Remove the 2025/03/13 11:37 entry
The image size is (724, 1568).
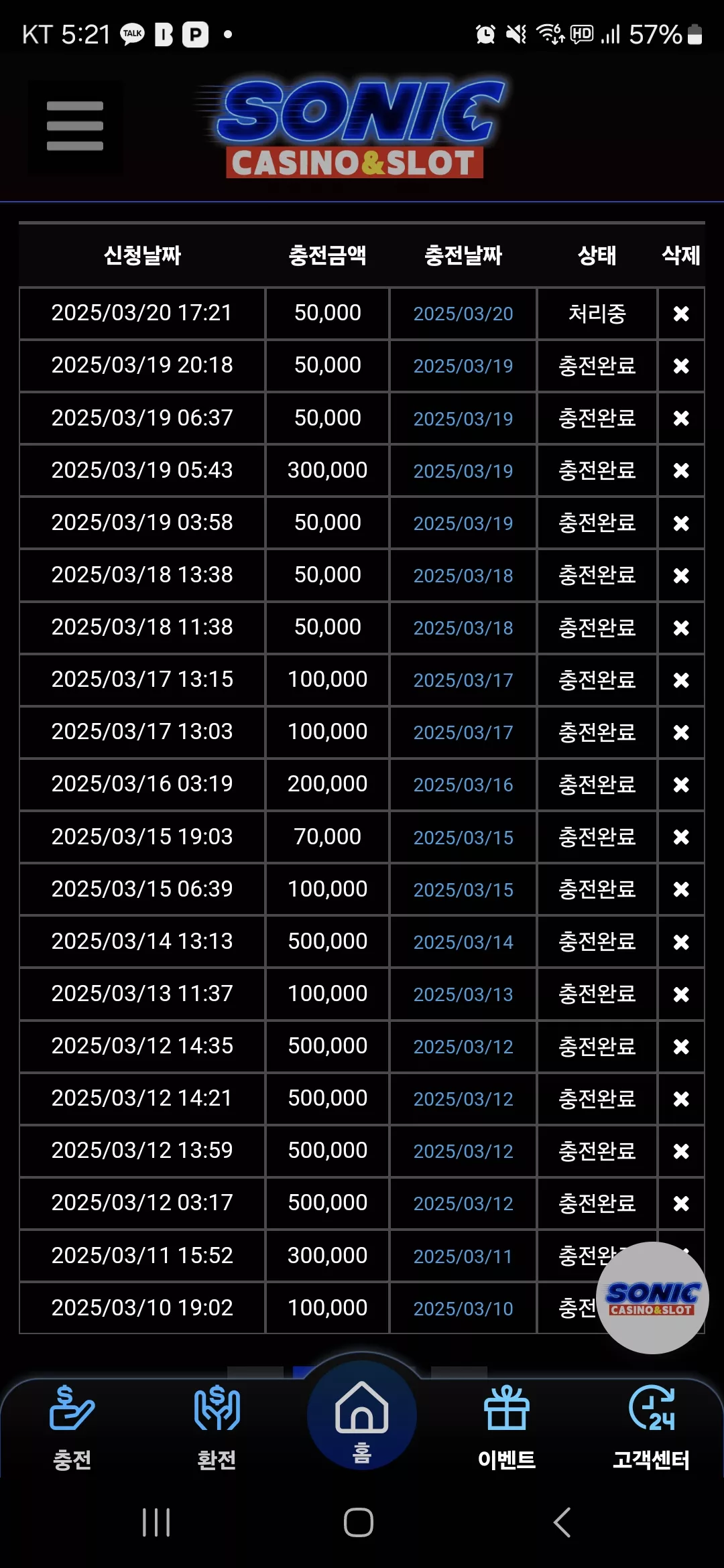[x=681, y=994]
